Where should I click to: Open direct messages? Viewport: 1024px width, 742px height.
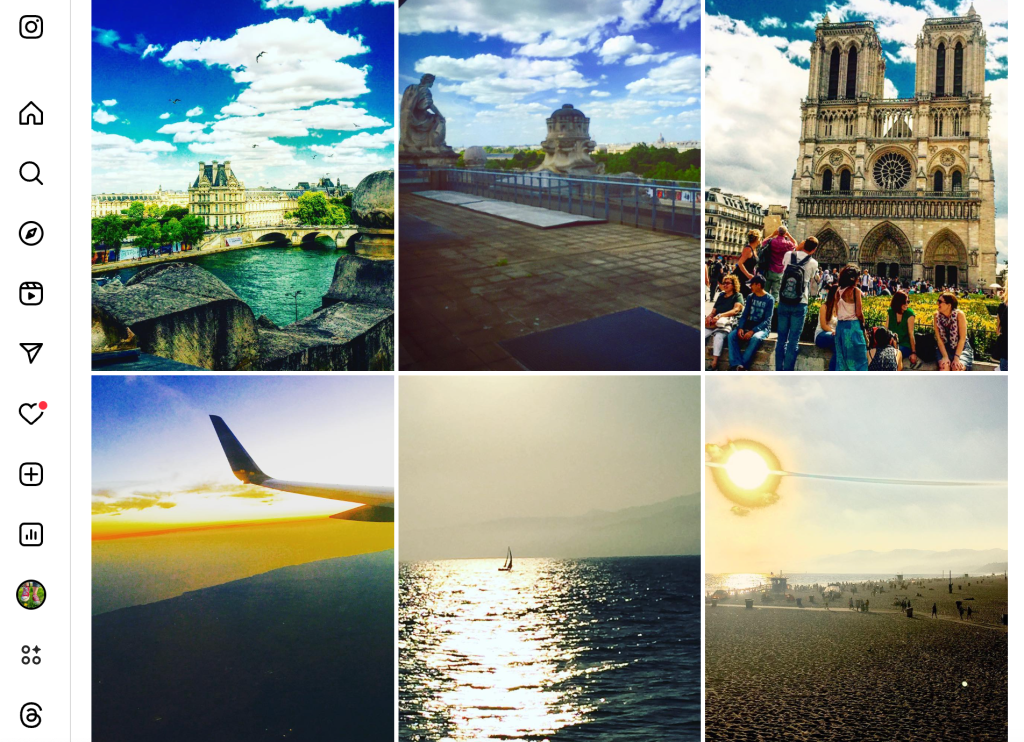pos(31,353)
